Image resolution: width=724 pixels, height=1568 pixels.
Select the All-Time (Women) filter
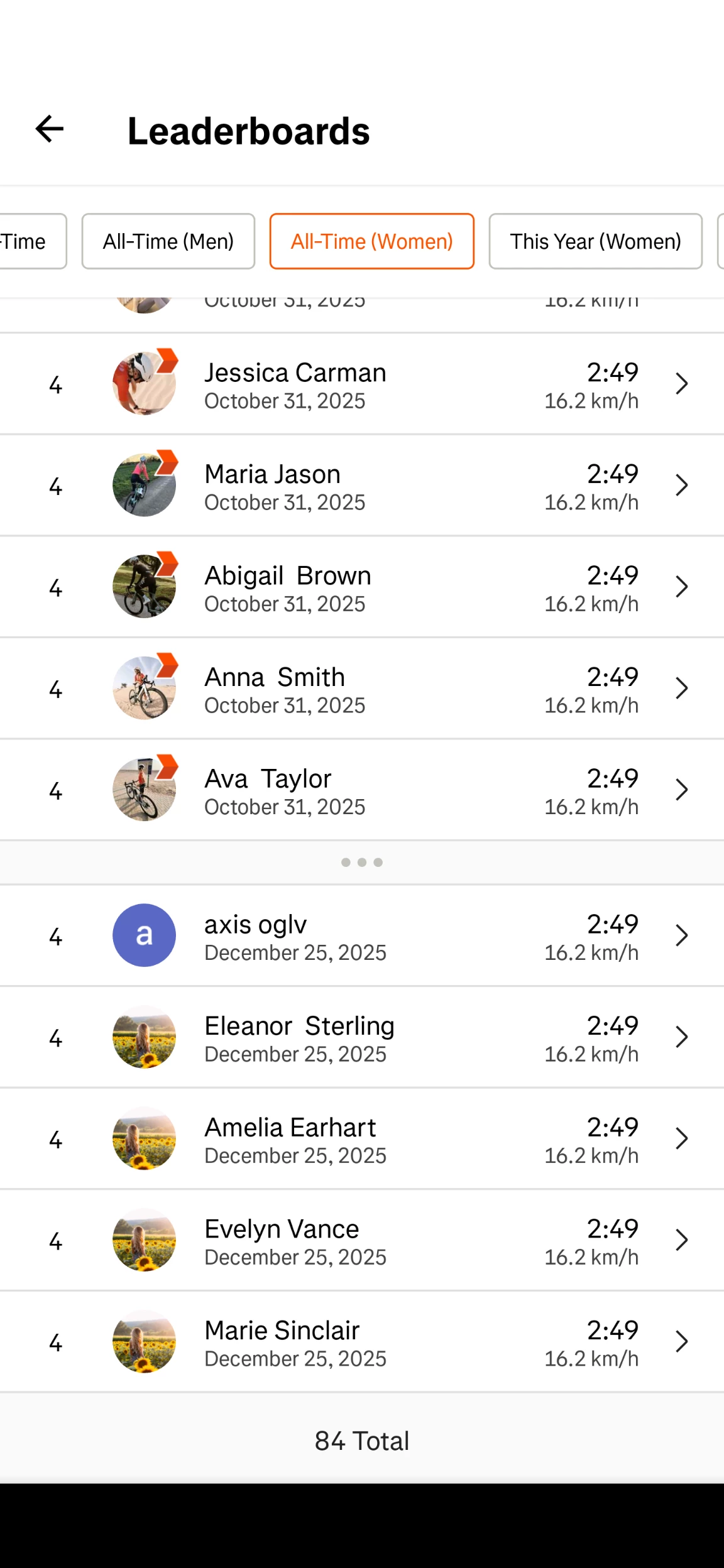[x=371, y=241]
